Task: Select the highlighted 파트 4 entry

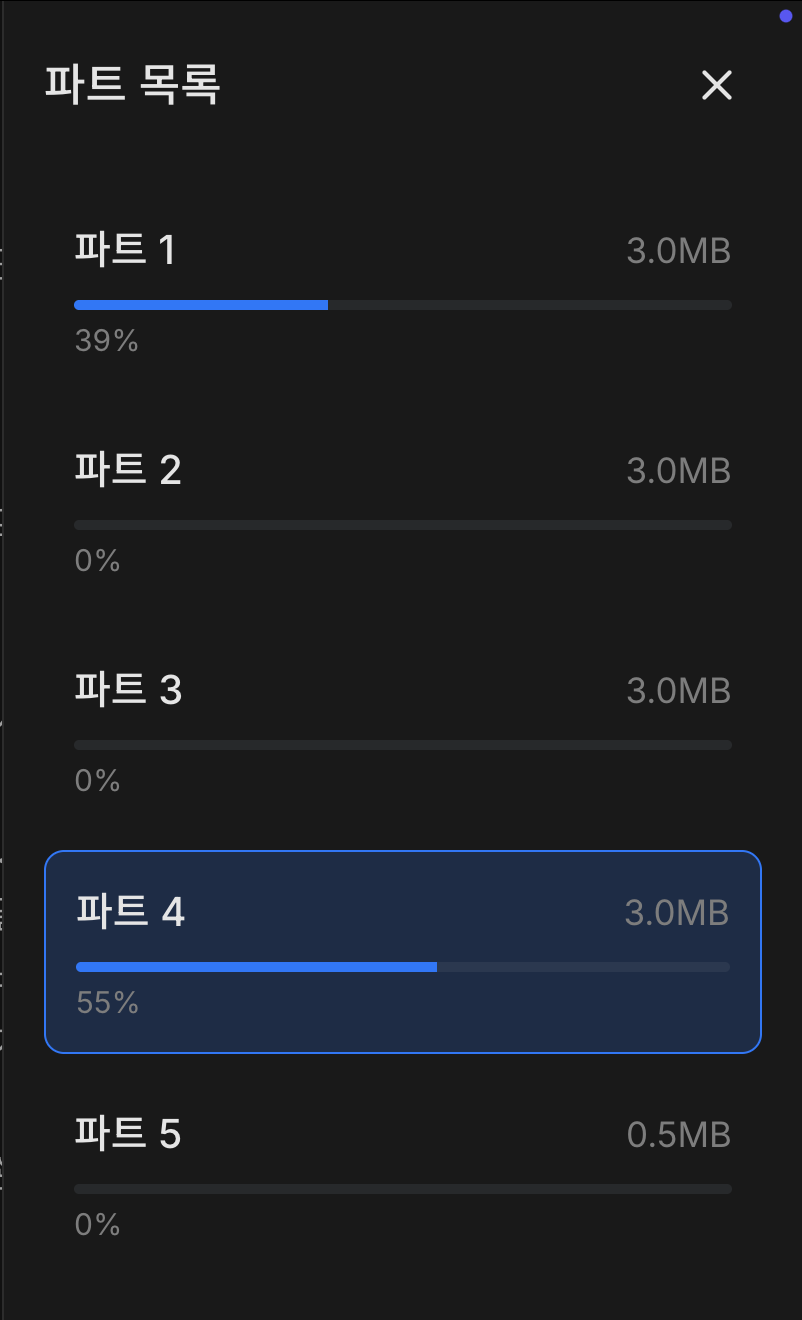Action: tap(400, 950)
